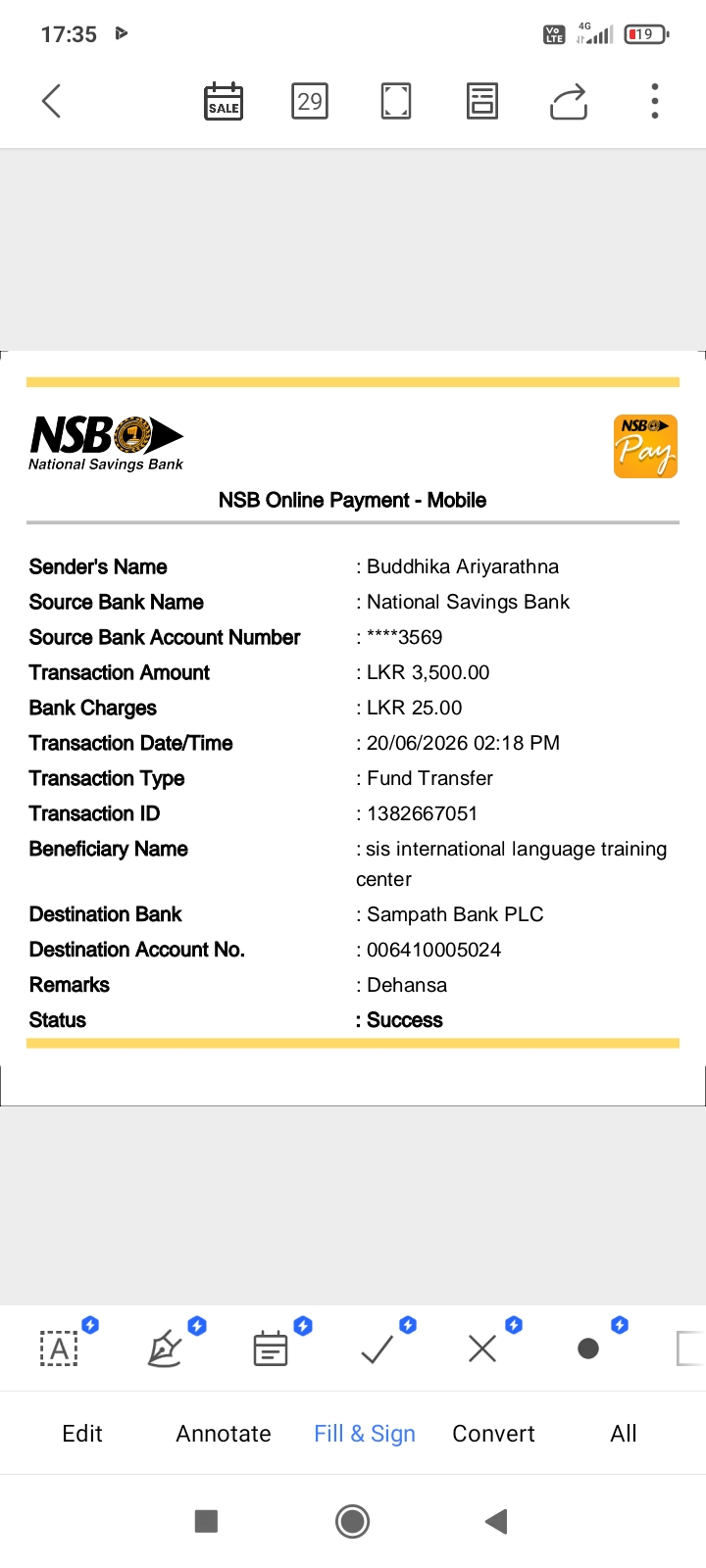Open the SALE calendar icon
The height and width of the screenshot is (1568, 706).
[x=224, y=101]
